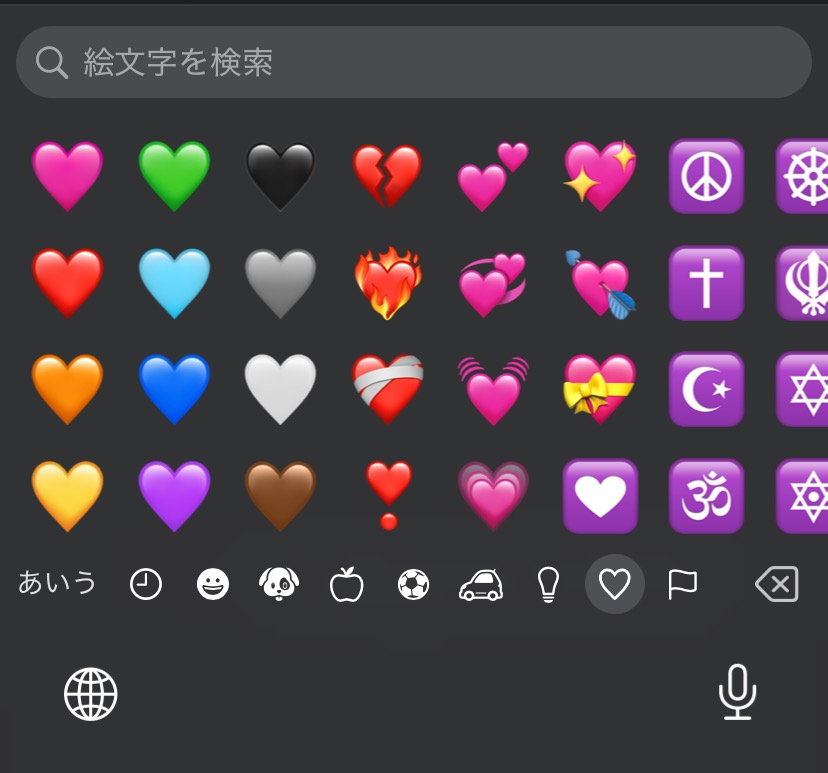Switch to food emoji category
828x773 pixels.
[x=346, y=584]
